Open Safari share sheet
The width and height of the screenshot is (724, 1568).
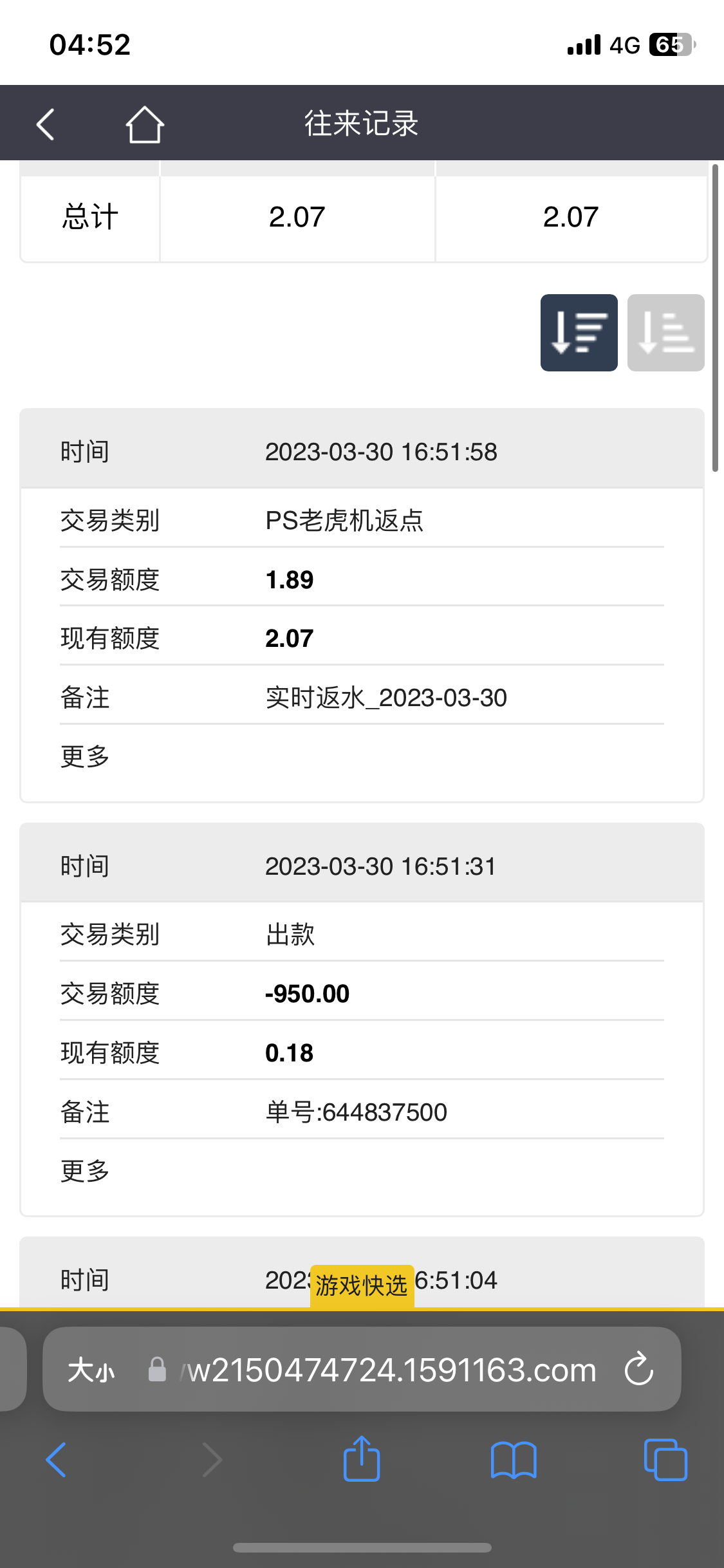coord(362,1459)
